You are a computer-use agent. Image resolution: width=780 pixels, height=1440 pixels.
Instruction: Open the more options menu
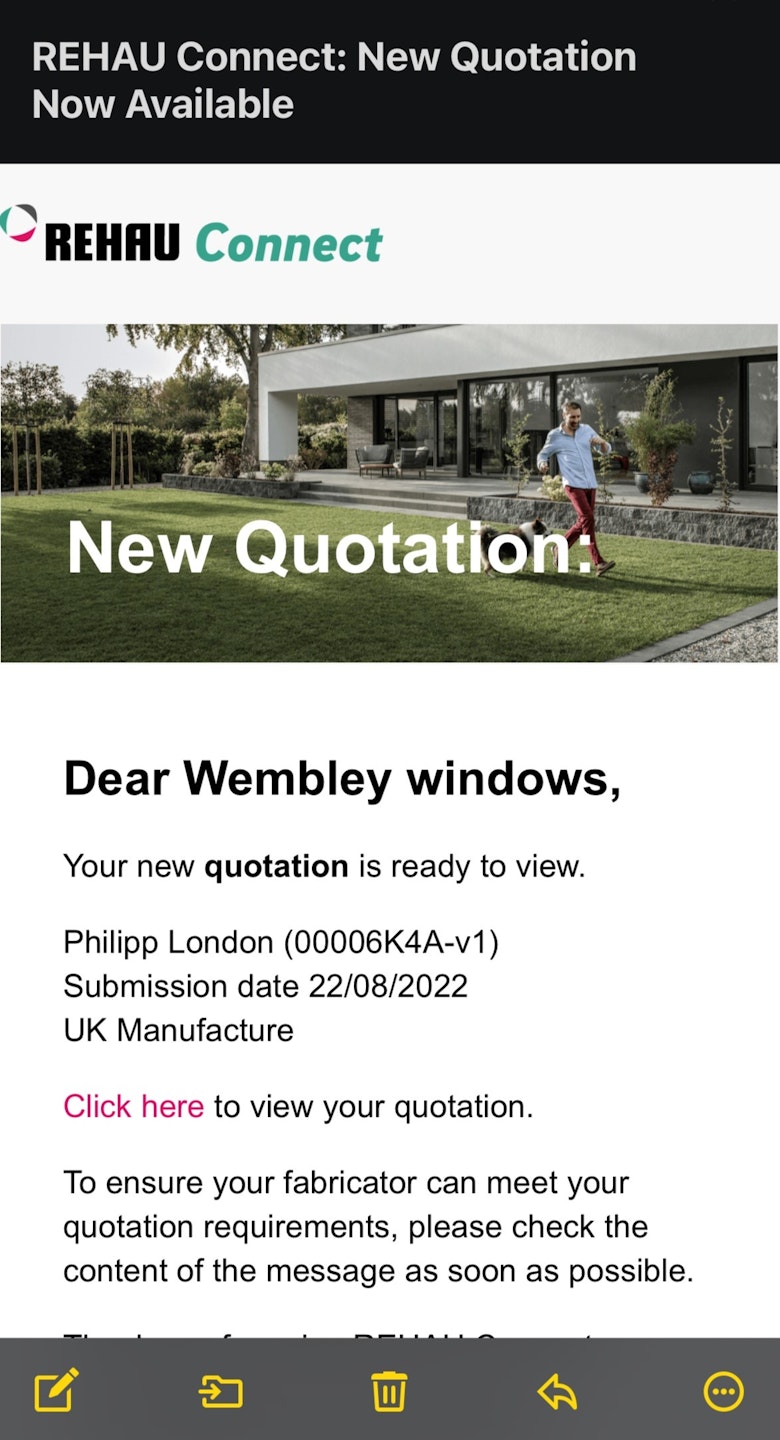tap(723, 1391)
